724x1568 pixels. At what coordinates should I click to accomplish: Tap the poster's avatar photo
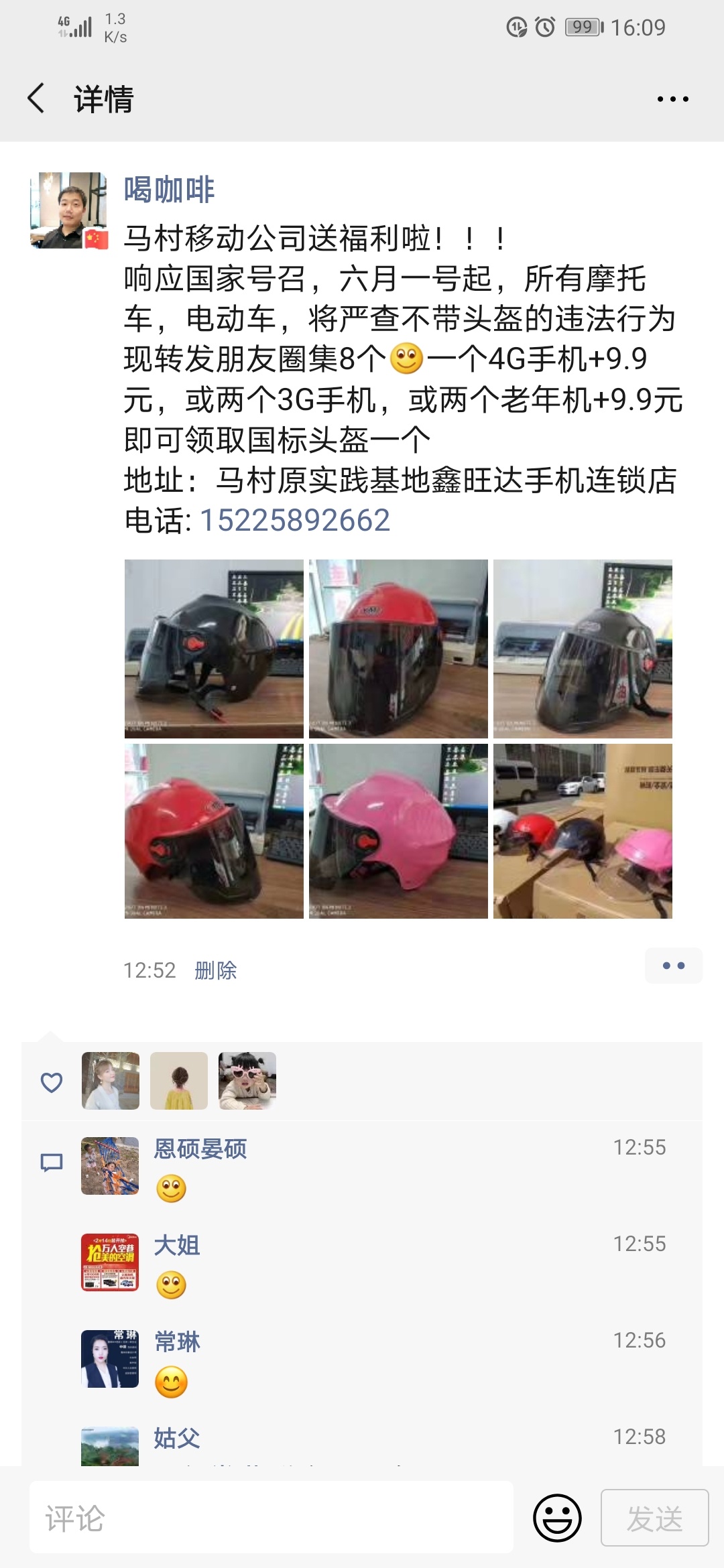[x=68, y=210]
